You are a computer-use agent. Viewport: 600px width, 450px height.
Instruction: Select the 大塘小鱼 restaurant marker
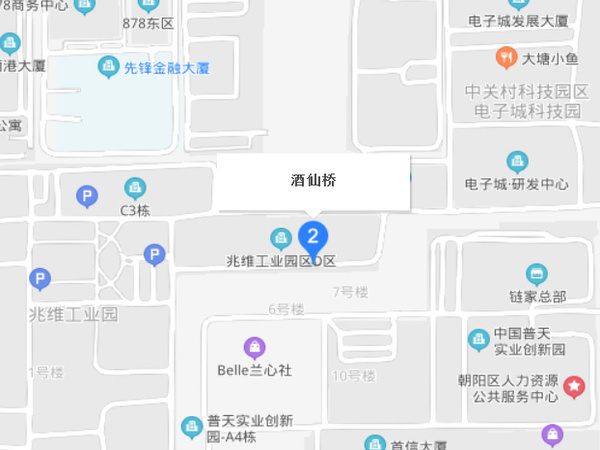(x=507, y=58)
